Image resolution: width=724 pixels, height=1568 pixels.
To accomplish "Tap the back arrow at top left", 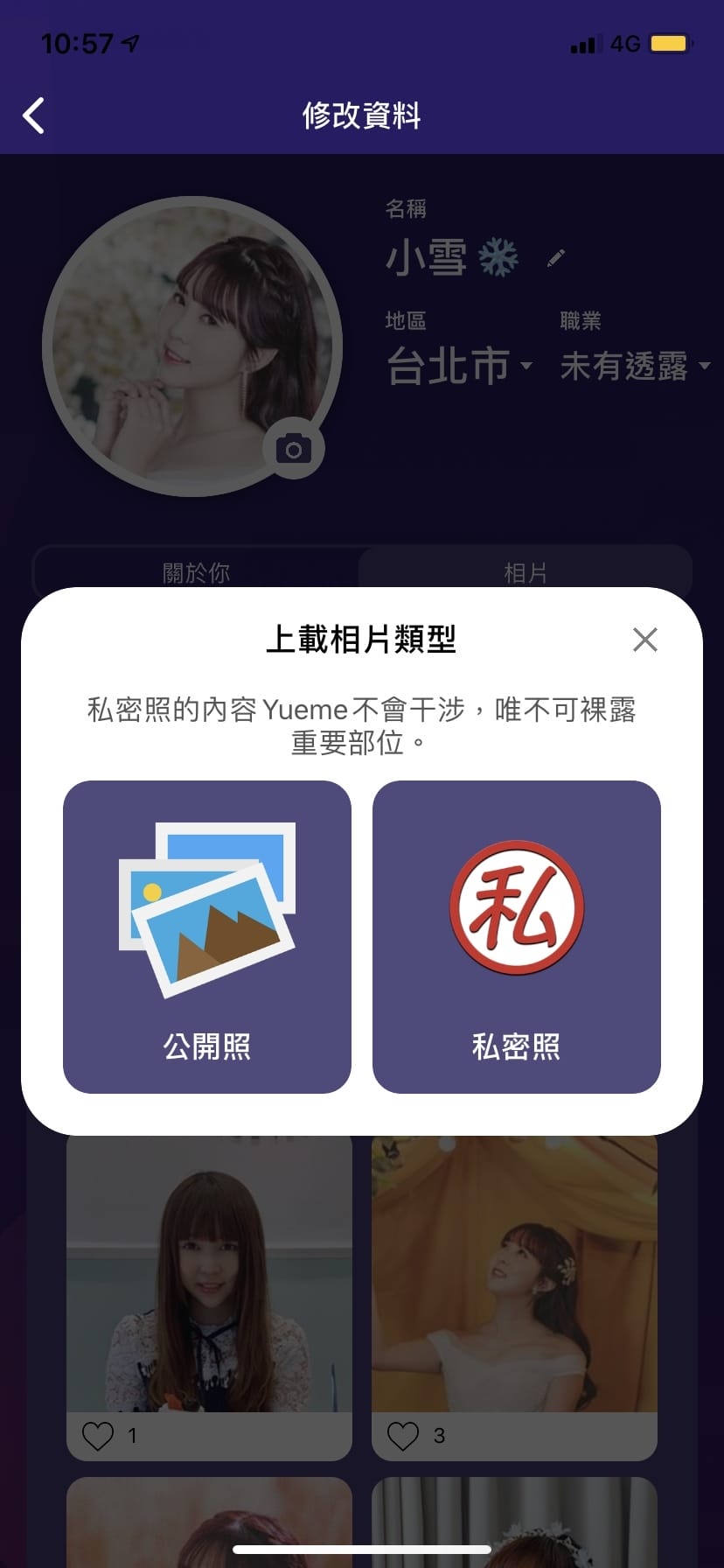I will [x=33, y=115].
